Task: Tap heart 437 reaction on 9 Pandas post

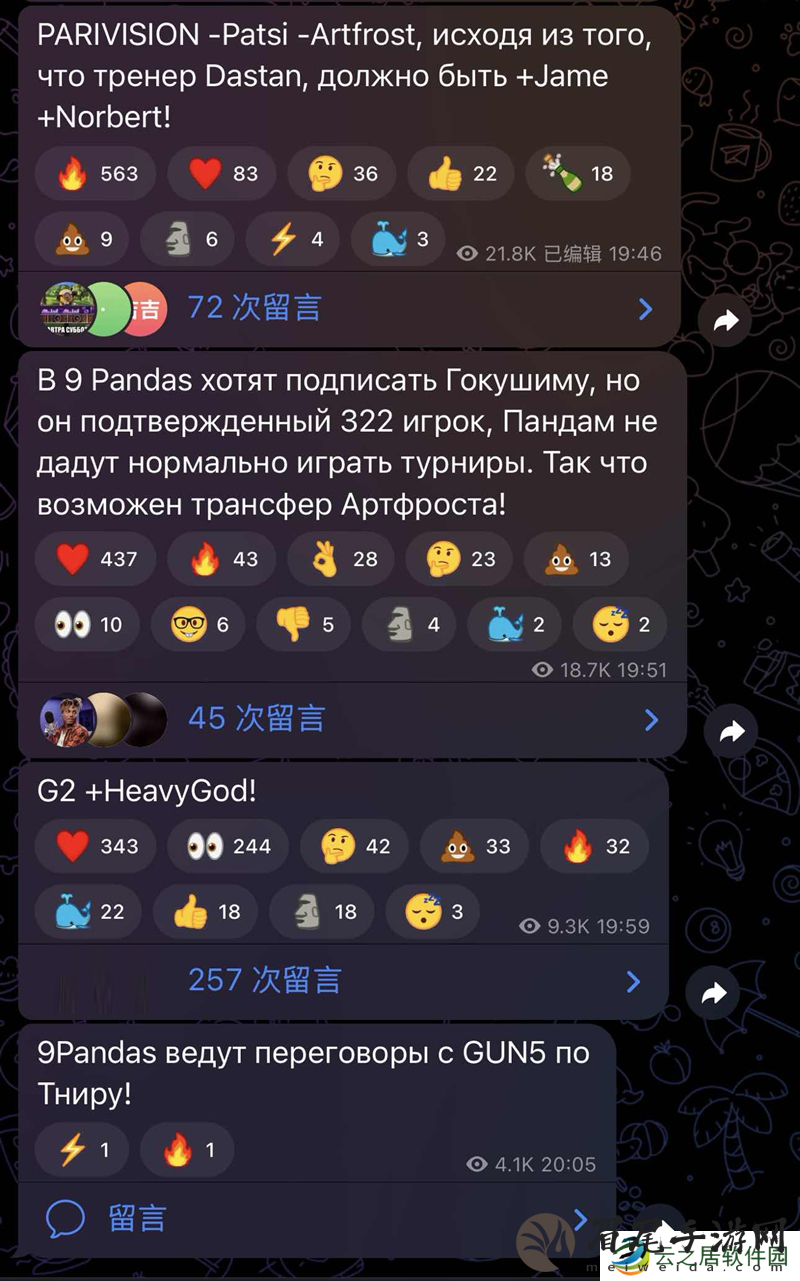Action: (95, 558)
